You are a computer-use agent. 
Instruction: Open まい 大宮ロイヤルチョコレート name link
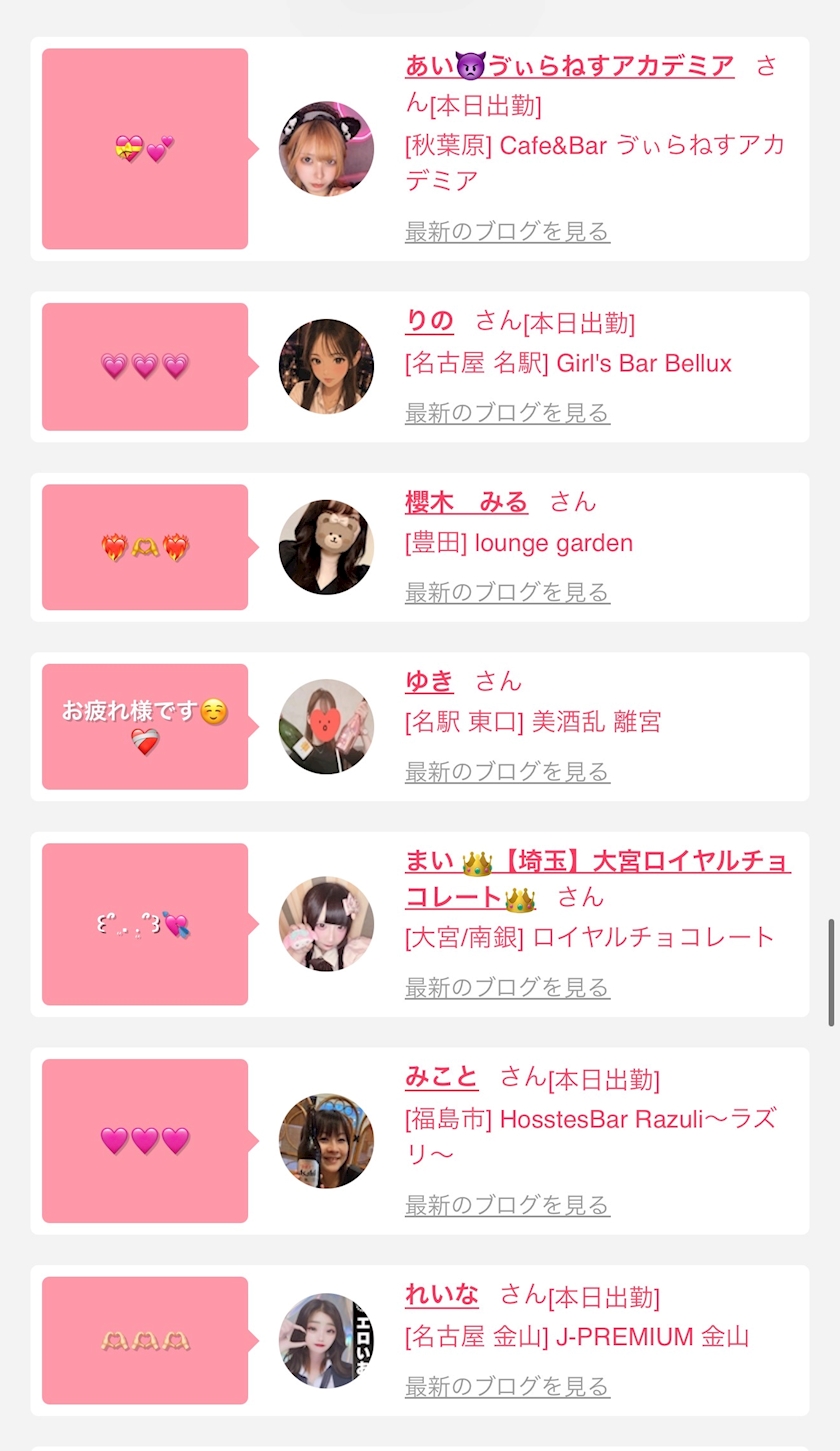597,878
